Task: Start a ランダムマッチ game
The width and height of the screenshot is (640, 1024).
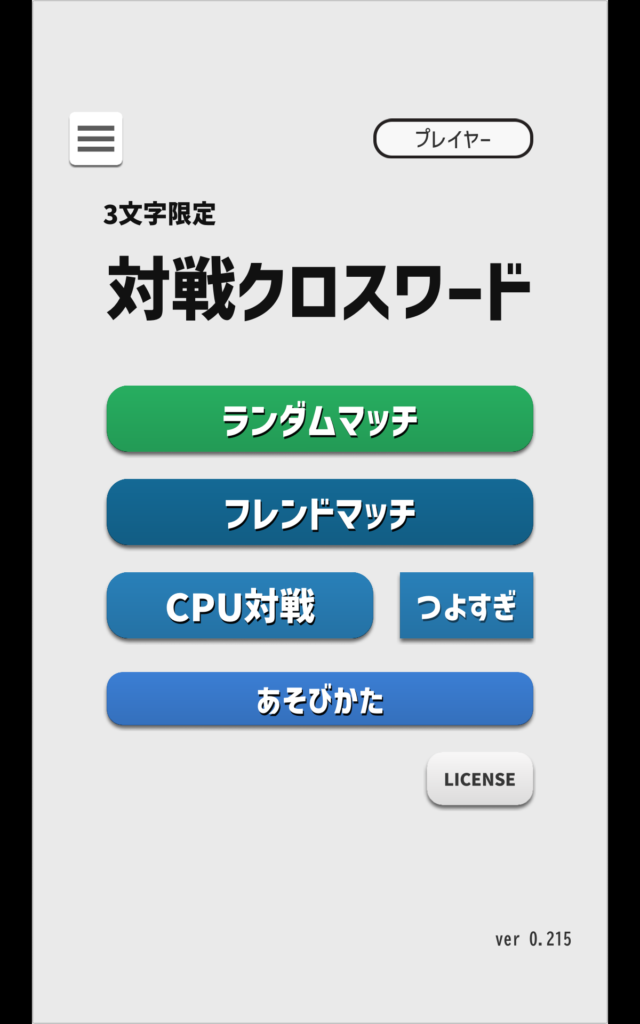Action: (x=320, y=419)
